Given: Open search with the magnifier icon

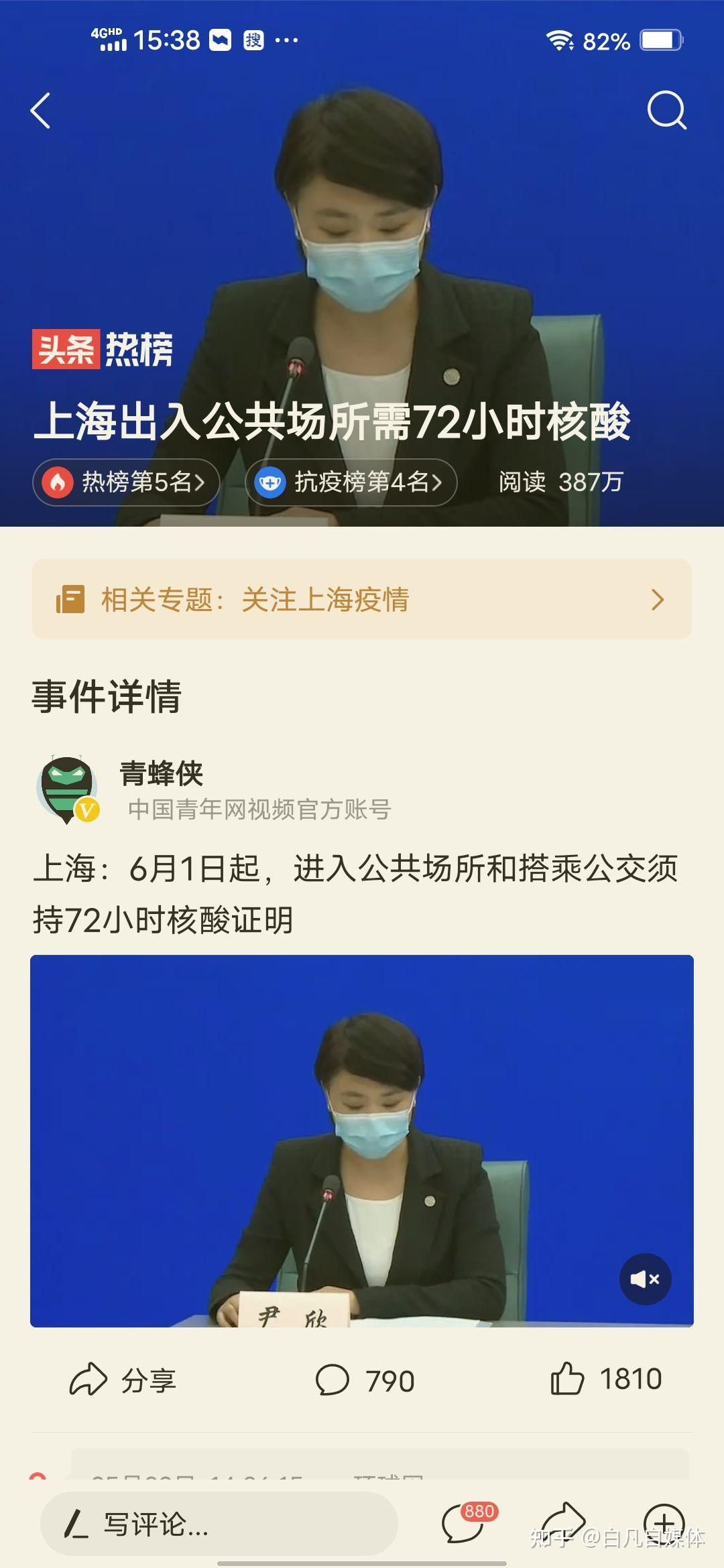Looking at the screenshot, I should 666,111.
